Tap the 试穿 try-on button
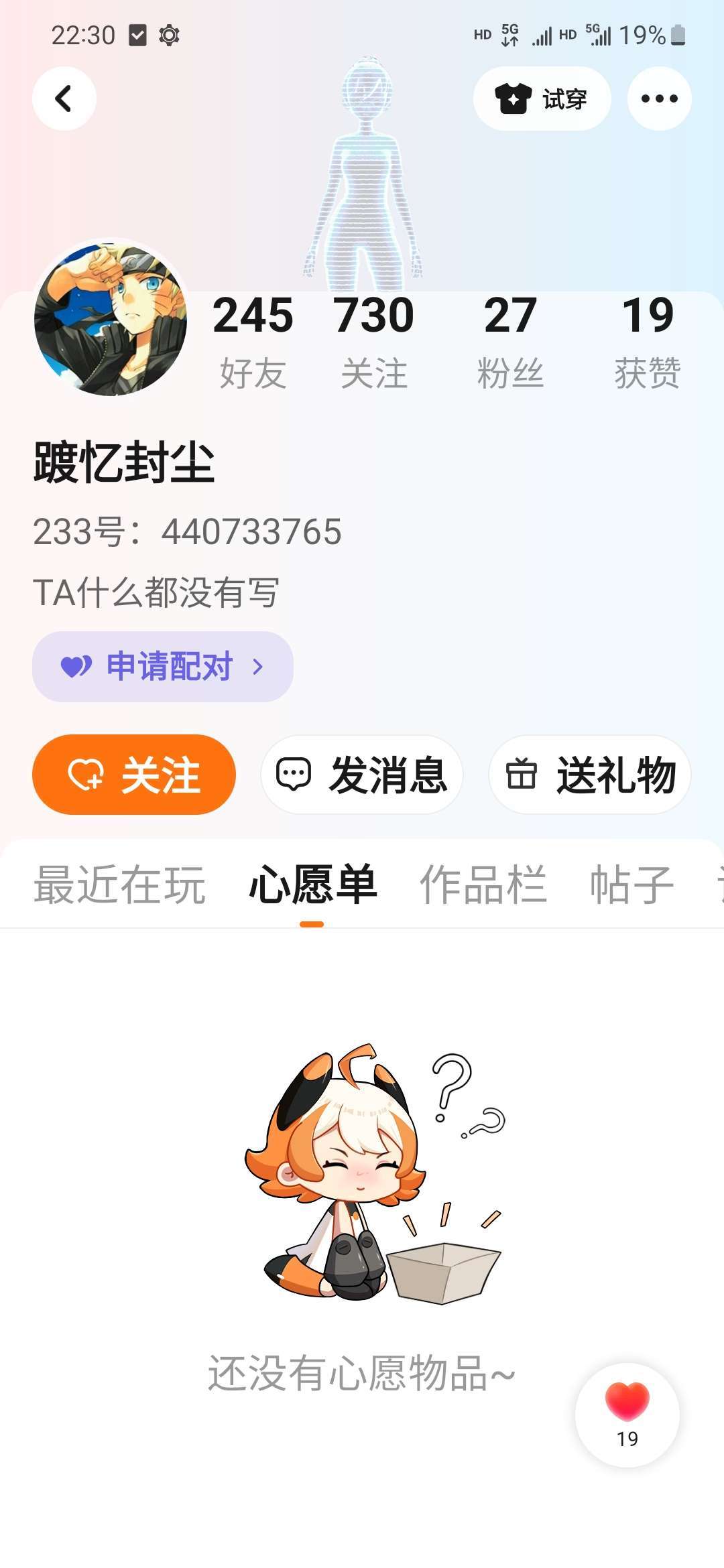This screenshot has width=724, height=1568. tap(542, 99)
